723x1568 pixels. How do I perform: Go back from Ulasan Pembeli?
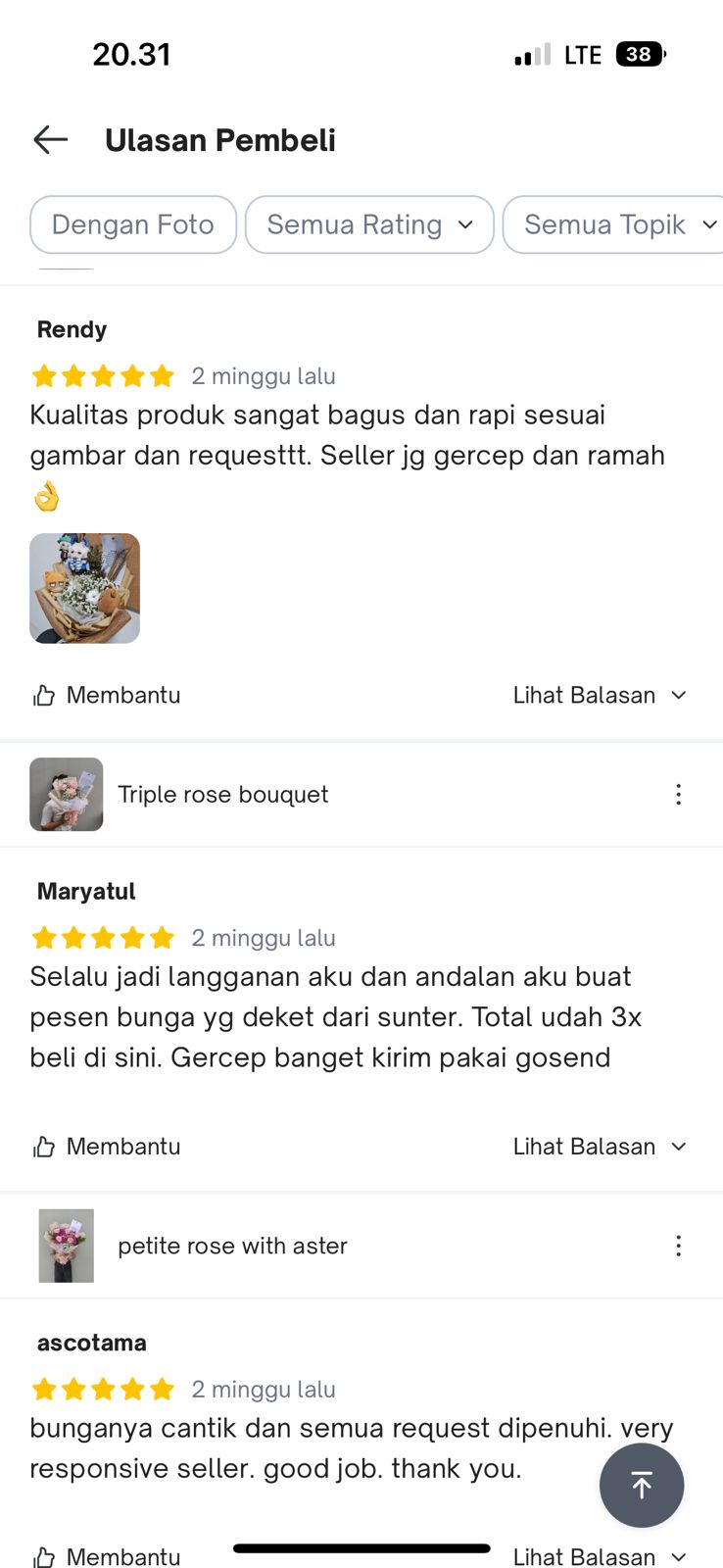(50, 140)
